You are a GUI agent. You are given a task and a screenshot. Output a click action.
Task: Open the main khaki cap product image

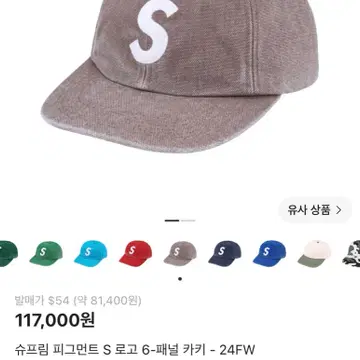click(x=180, y=75)
